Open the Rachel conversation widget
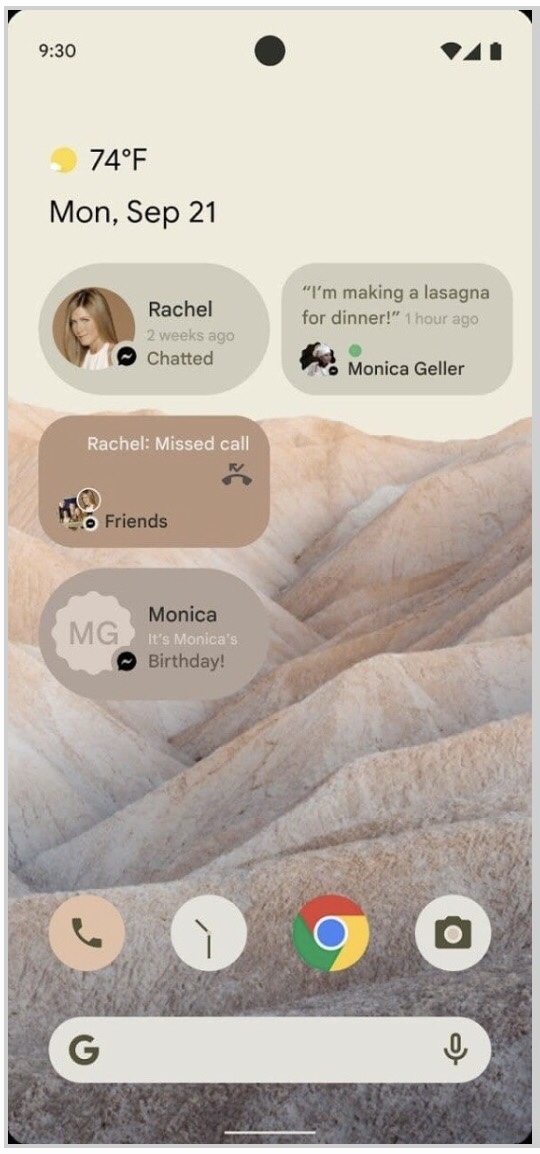 [x=154, y=329]
